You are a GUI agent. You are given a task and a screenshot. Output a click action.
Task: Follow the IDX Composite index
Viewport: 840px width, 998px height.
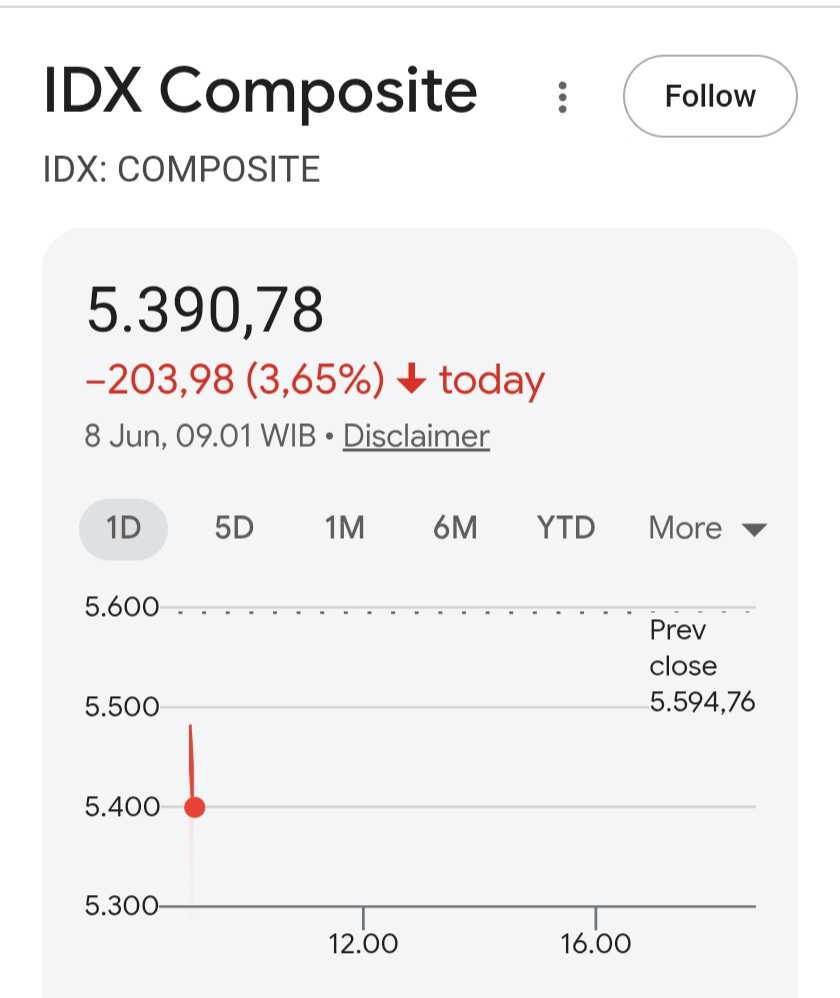[x=710, y=96]
